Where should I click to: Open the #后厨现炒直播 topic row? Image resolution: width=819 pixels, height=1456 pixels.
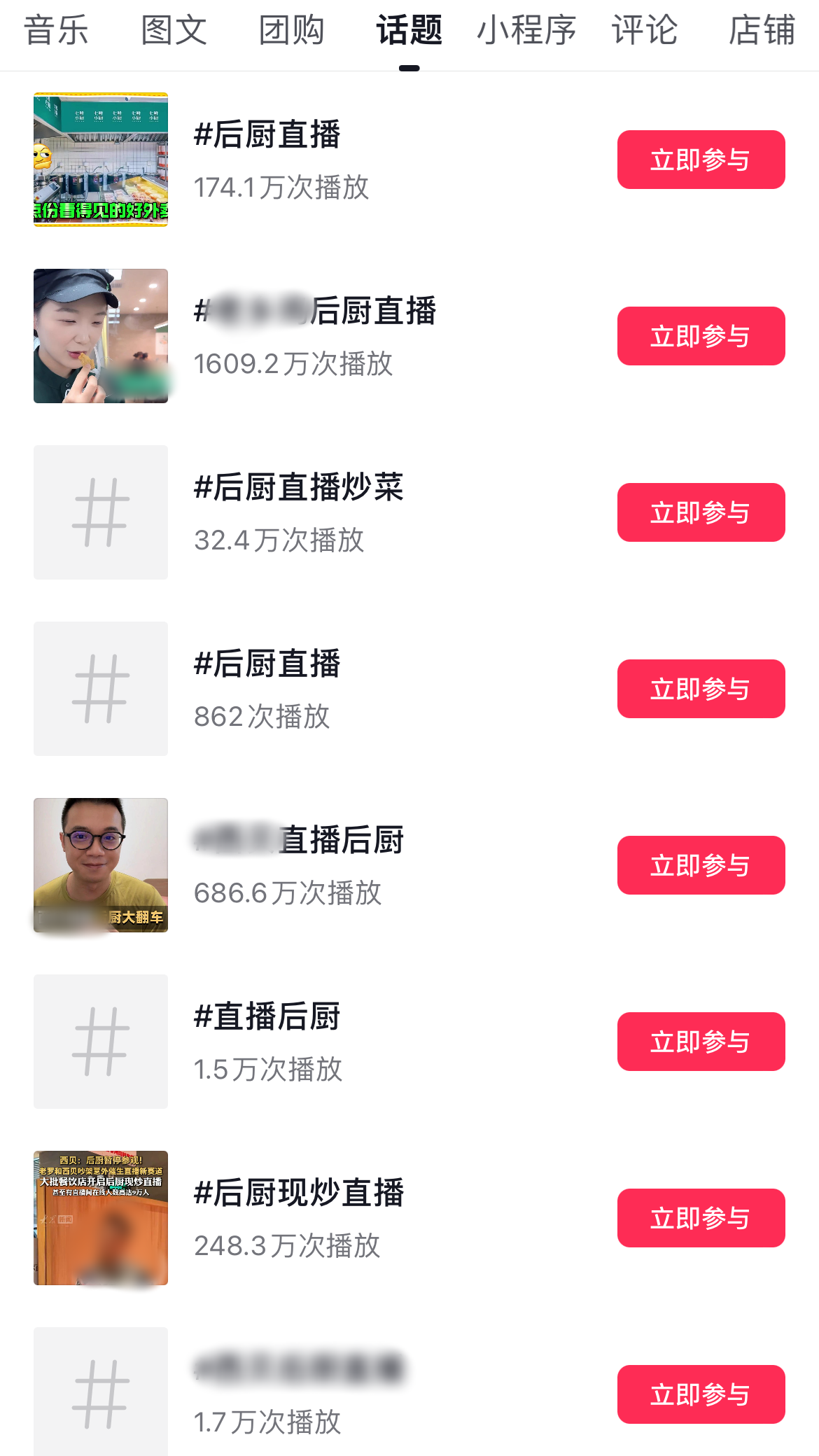299,1193
